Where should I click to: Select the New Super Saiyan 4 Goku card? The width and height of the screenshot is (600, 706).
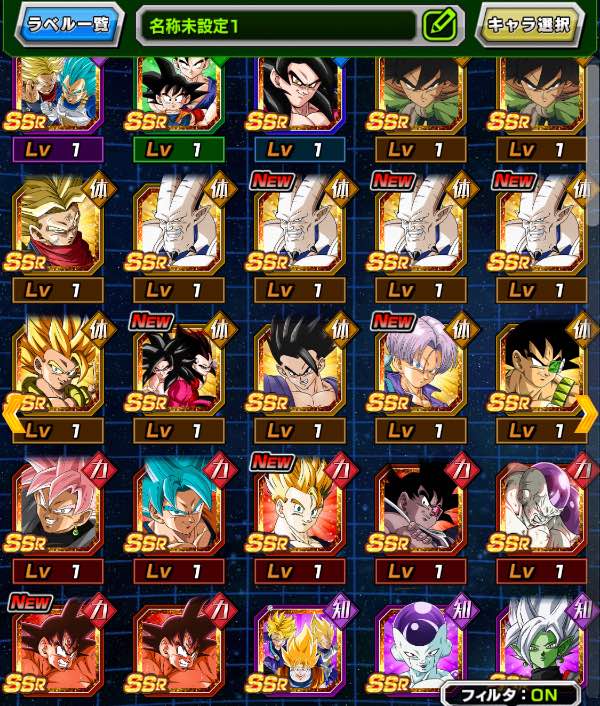click(178, 367)
